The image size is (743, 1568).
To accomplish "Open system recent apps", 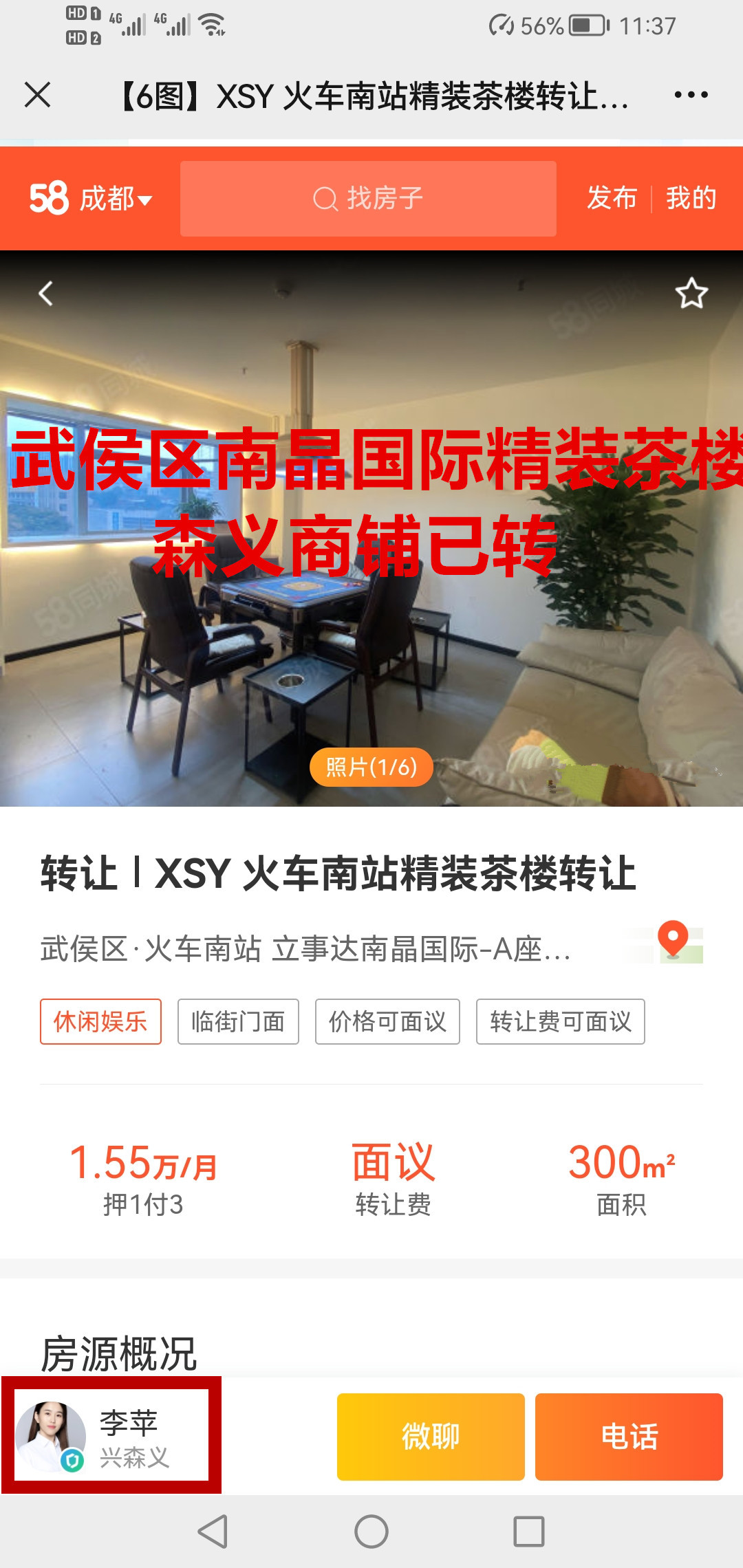I will tap(528, 1532).
